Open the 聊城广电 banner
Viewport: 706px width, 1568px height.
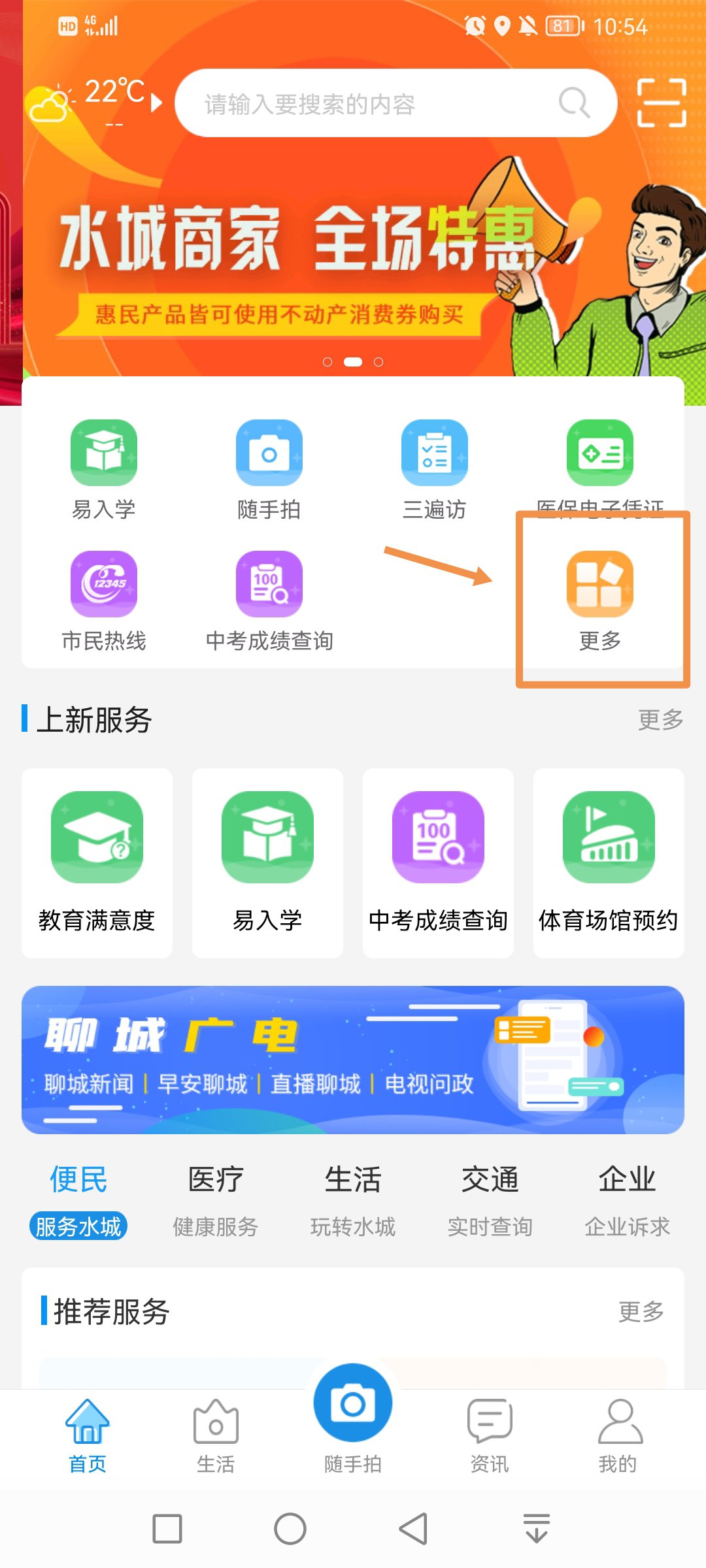pos(353,1060)
